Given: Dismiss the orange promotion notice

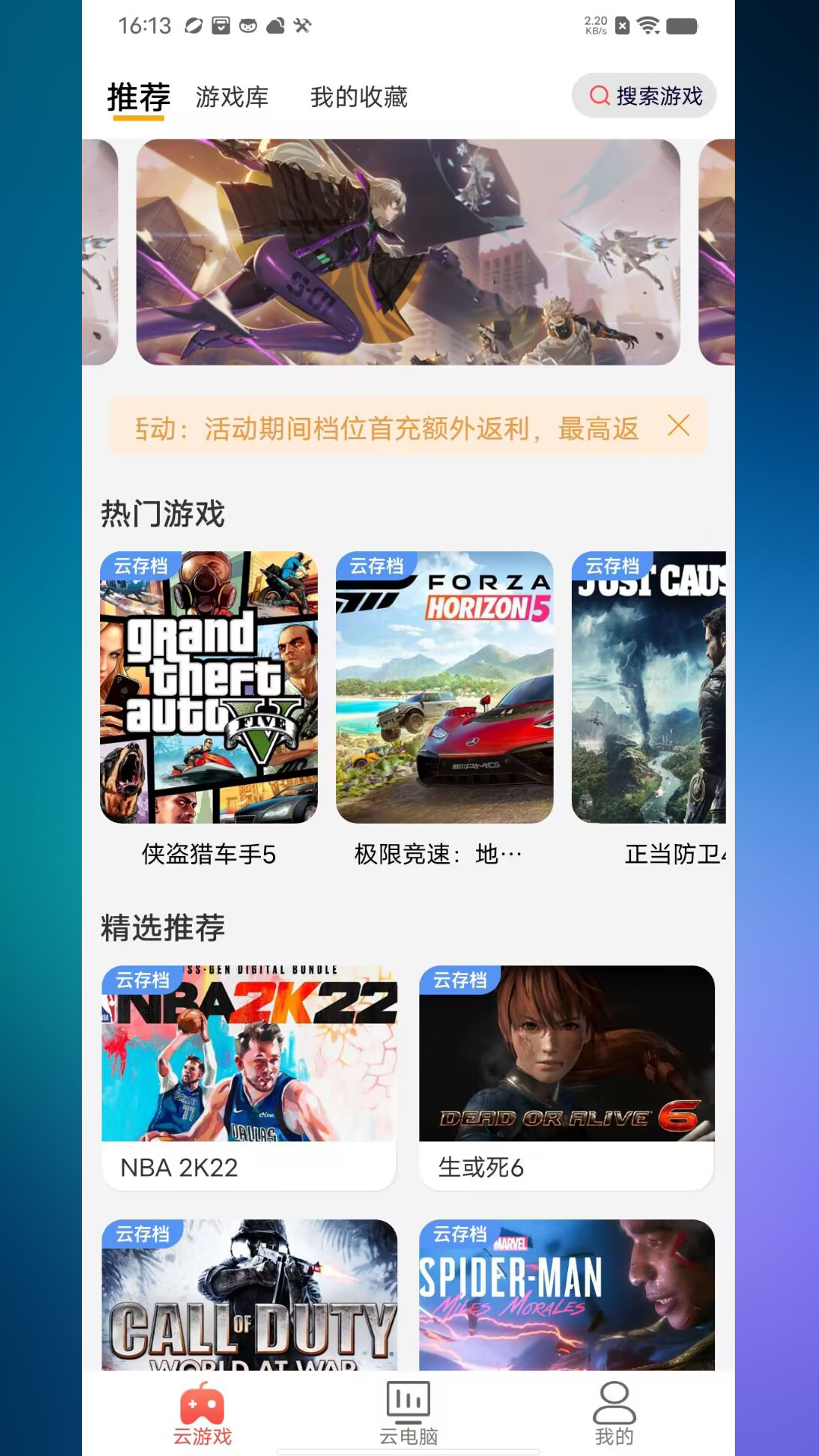Looking at the screenshot, I should pos(679,425).
